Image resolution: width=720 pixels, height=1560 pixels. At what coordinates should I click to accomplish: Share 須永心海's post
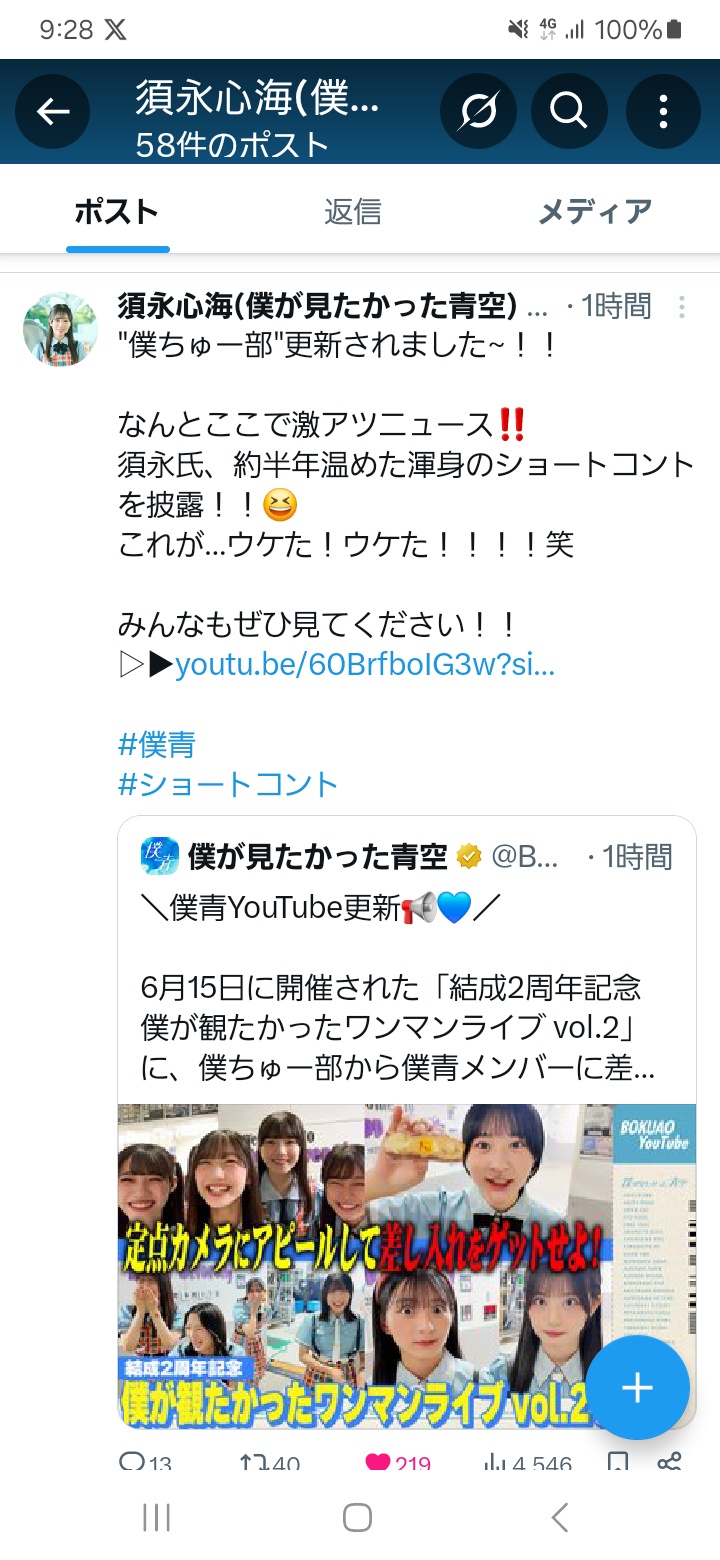click(x=669, y=1463)
